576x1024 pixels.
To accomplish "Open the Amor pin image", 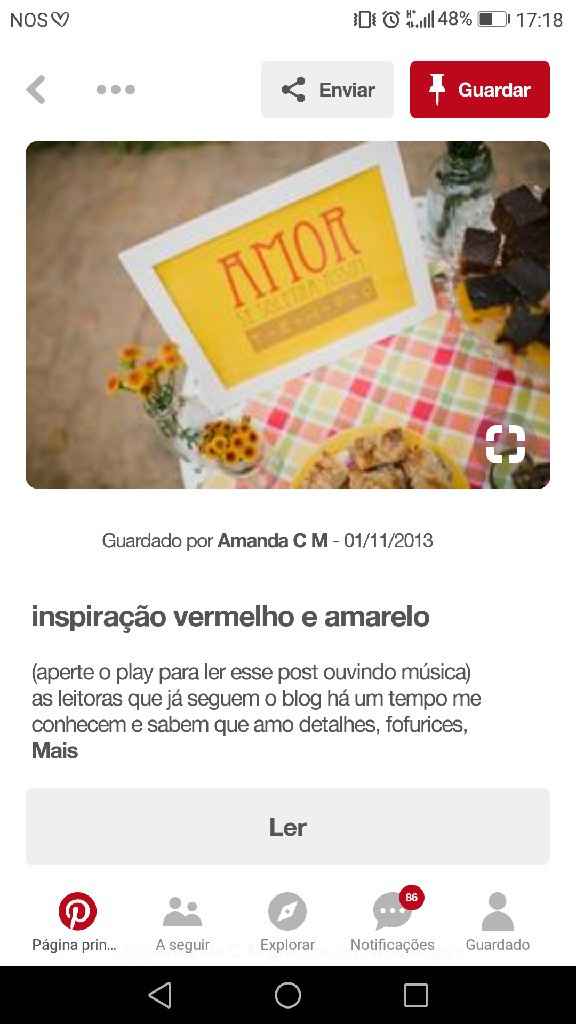I will [x=288, y=315].
